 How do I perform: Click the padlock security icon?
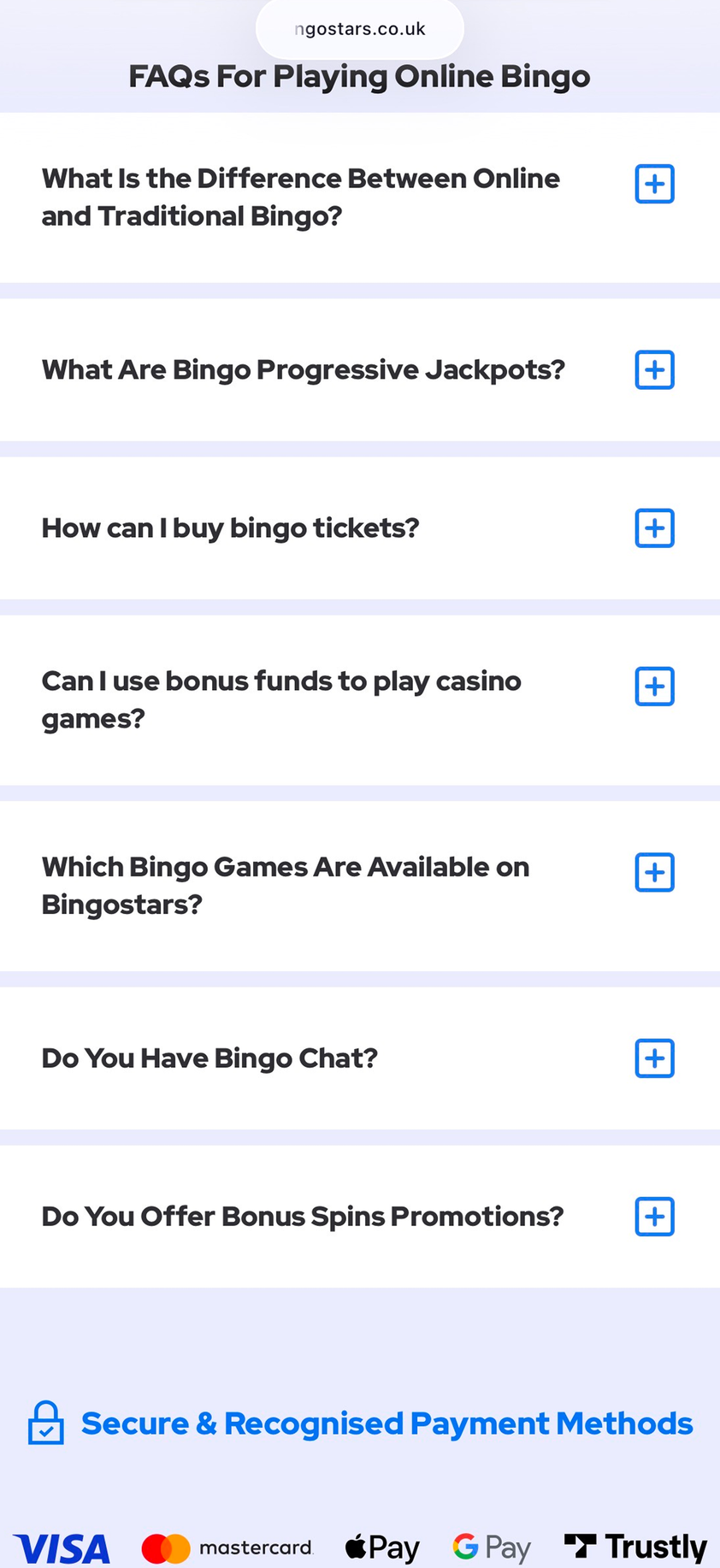(x=44, y=1424)
